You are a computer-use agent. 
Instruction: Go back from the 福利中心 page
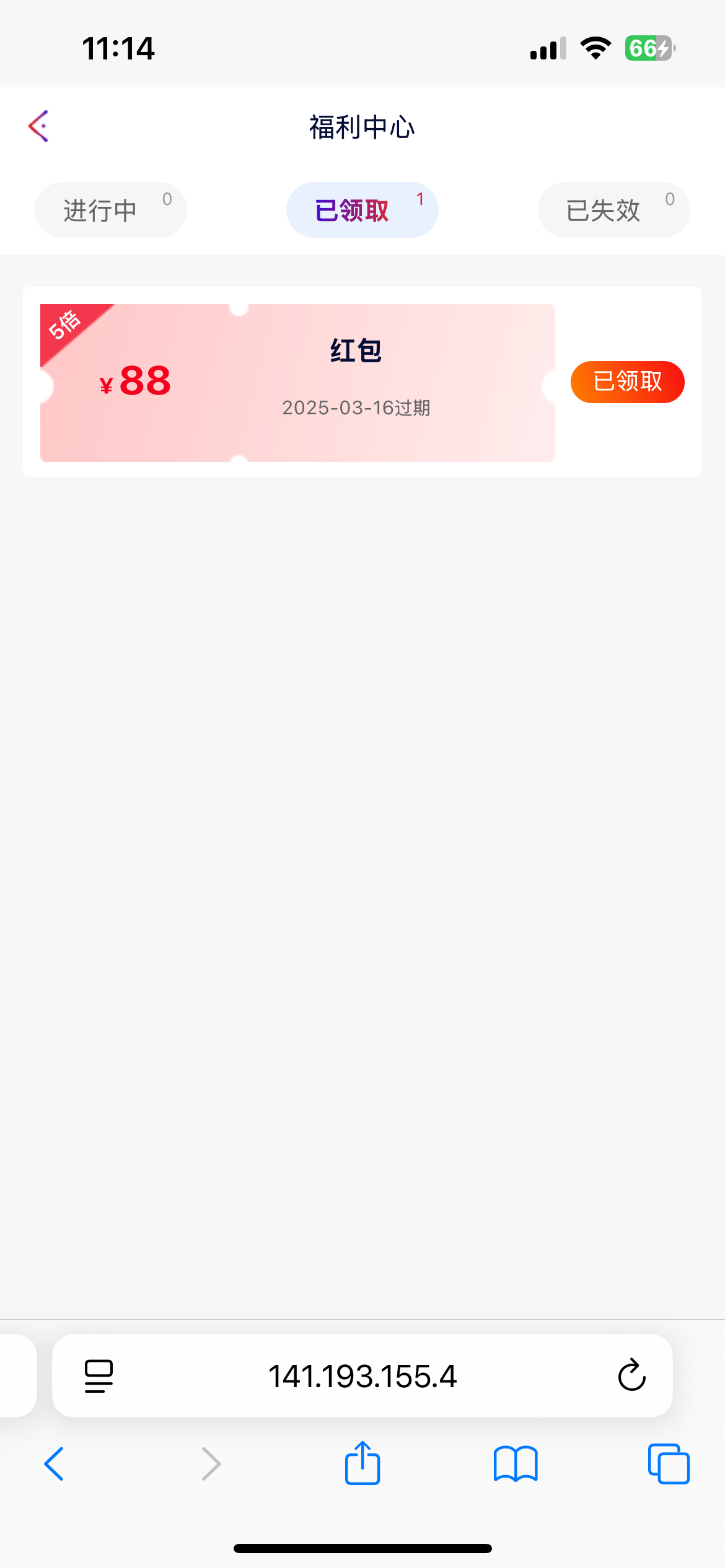click(x=39, y=126)
